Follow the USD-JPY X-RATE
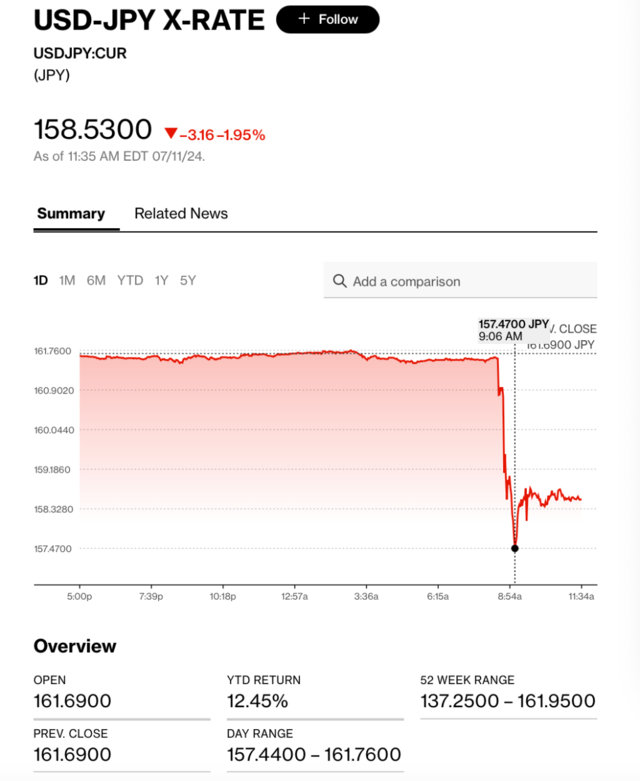This screenshot has height=781, width=640. (x=328, y=19)
